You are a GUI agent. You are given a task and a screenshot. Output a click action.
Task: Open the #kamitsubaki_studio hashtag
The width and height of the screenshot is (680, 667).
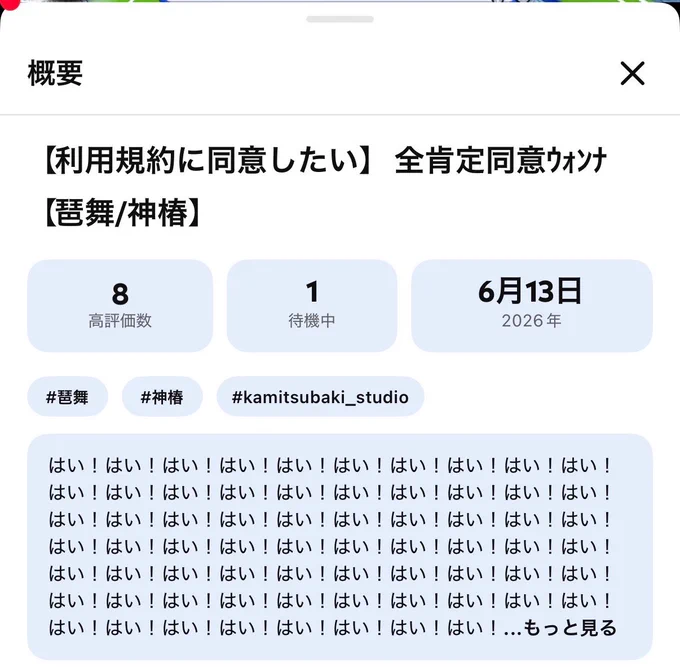coord(320,397)
